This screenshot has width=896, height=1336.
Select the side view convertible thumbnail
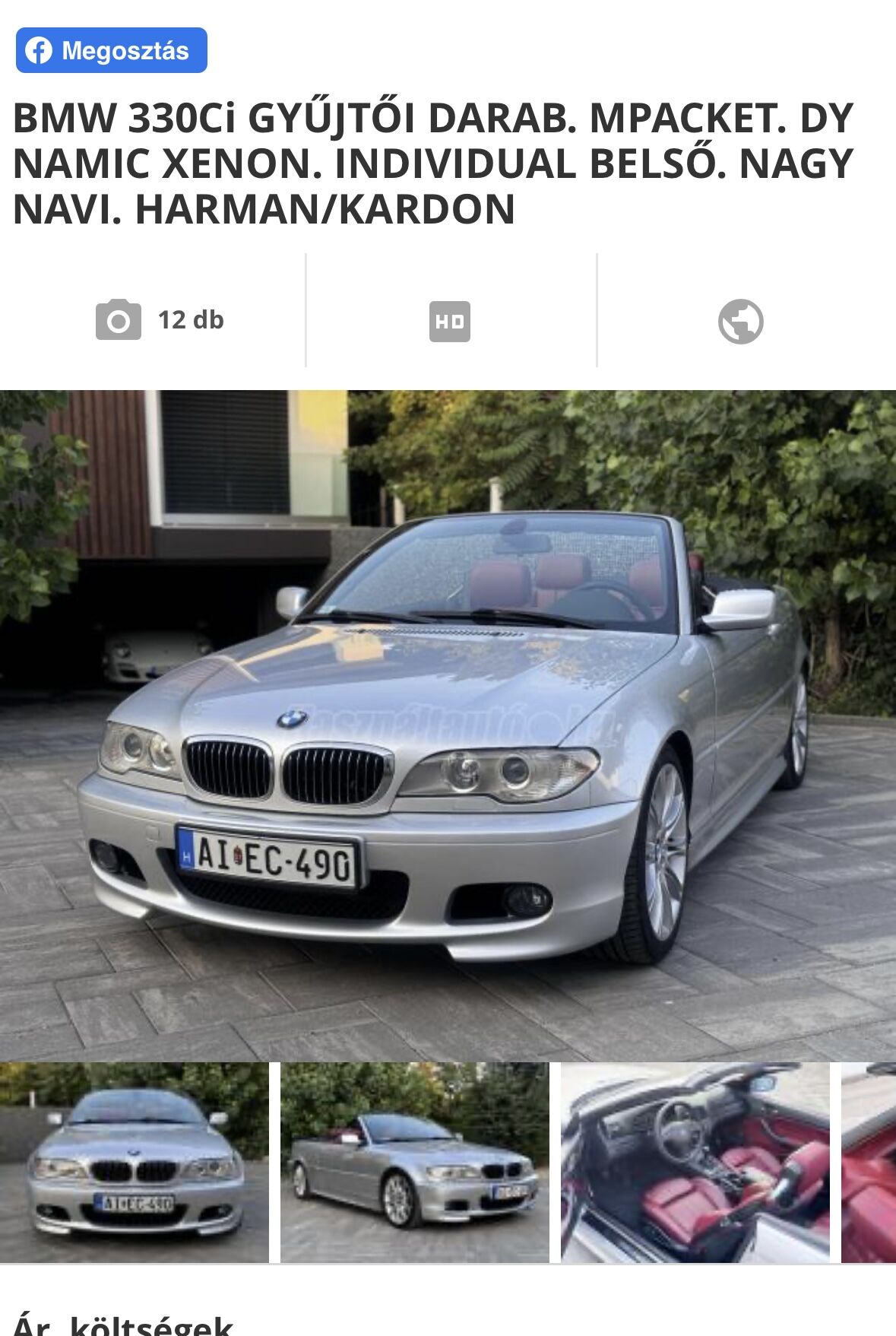click(414, 1162)
